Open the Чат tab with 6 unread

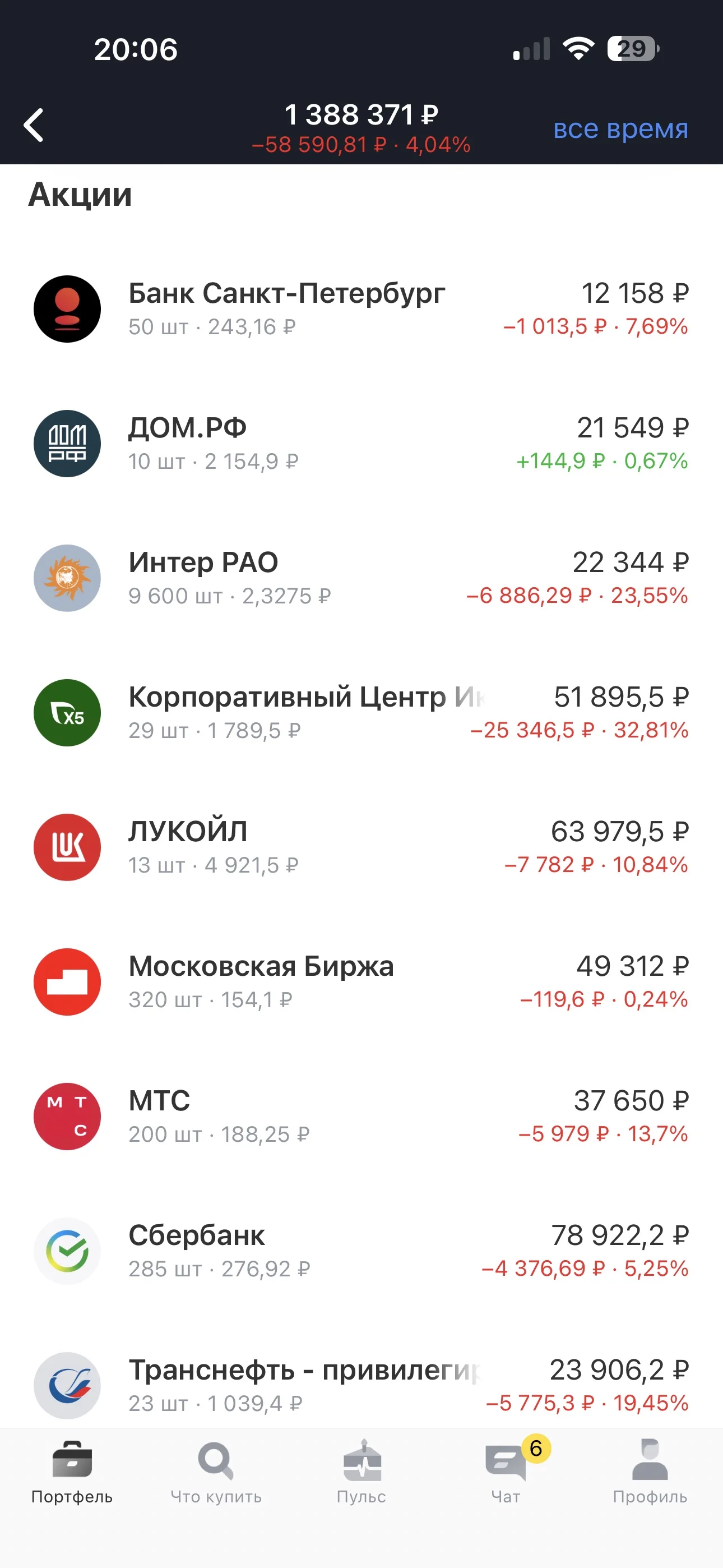tap(506, 1473)
